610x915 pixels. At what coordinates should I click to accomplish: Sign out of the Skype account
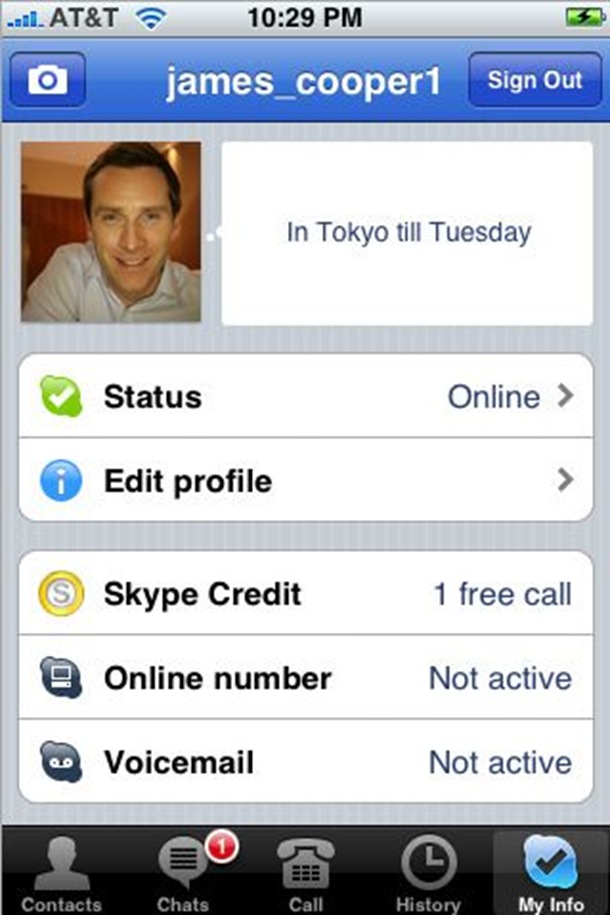(x=534, y=81)
